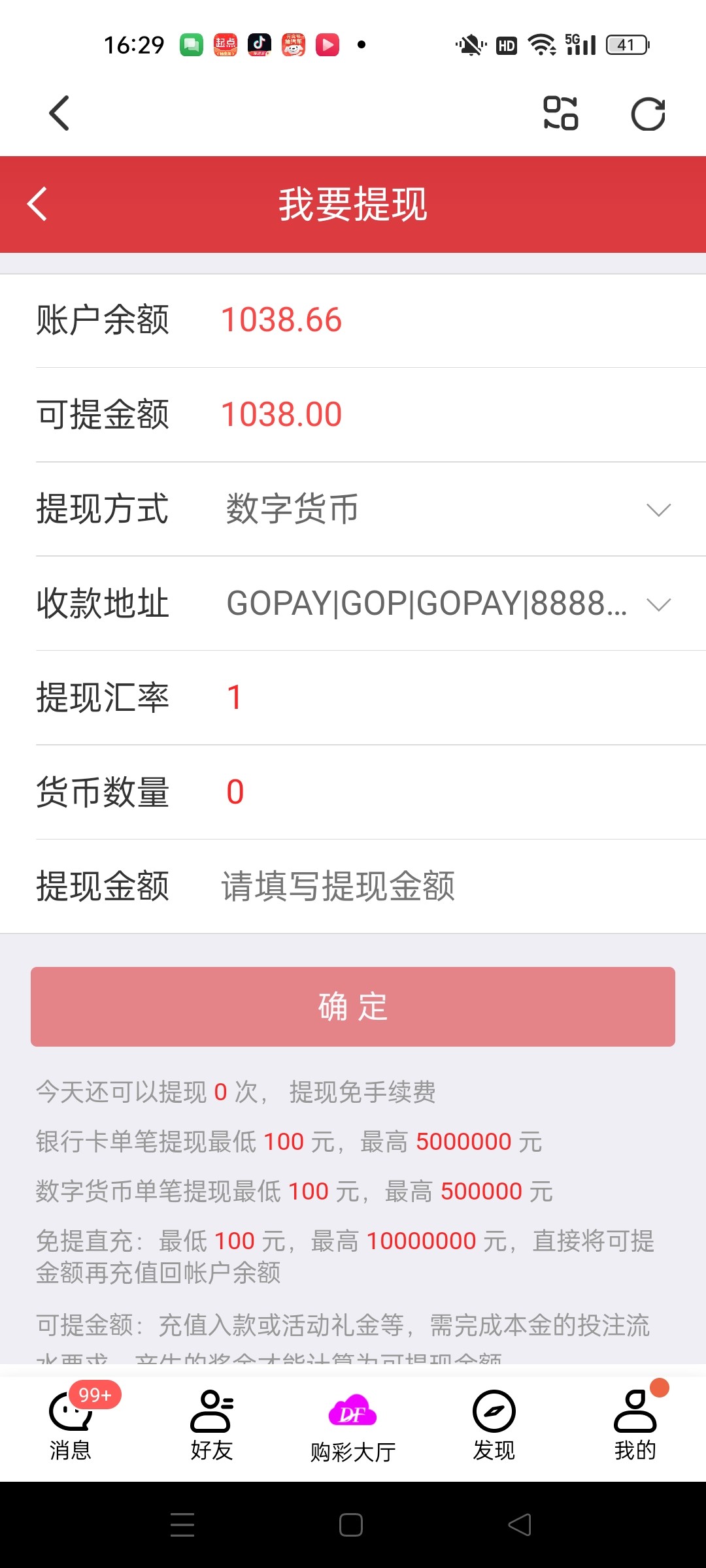
Task: Go back from the 我要提现 header
Action: tap(38, 204)
